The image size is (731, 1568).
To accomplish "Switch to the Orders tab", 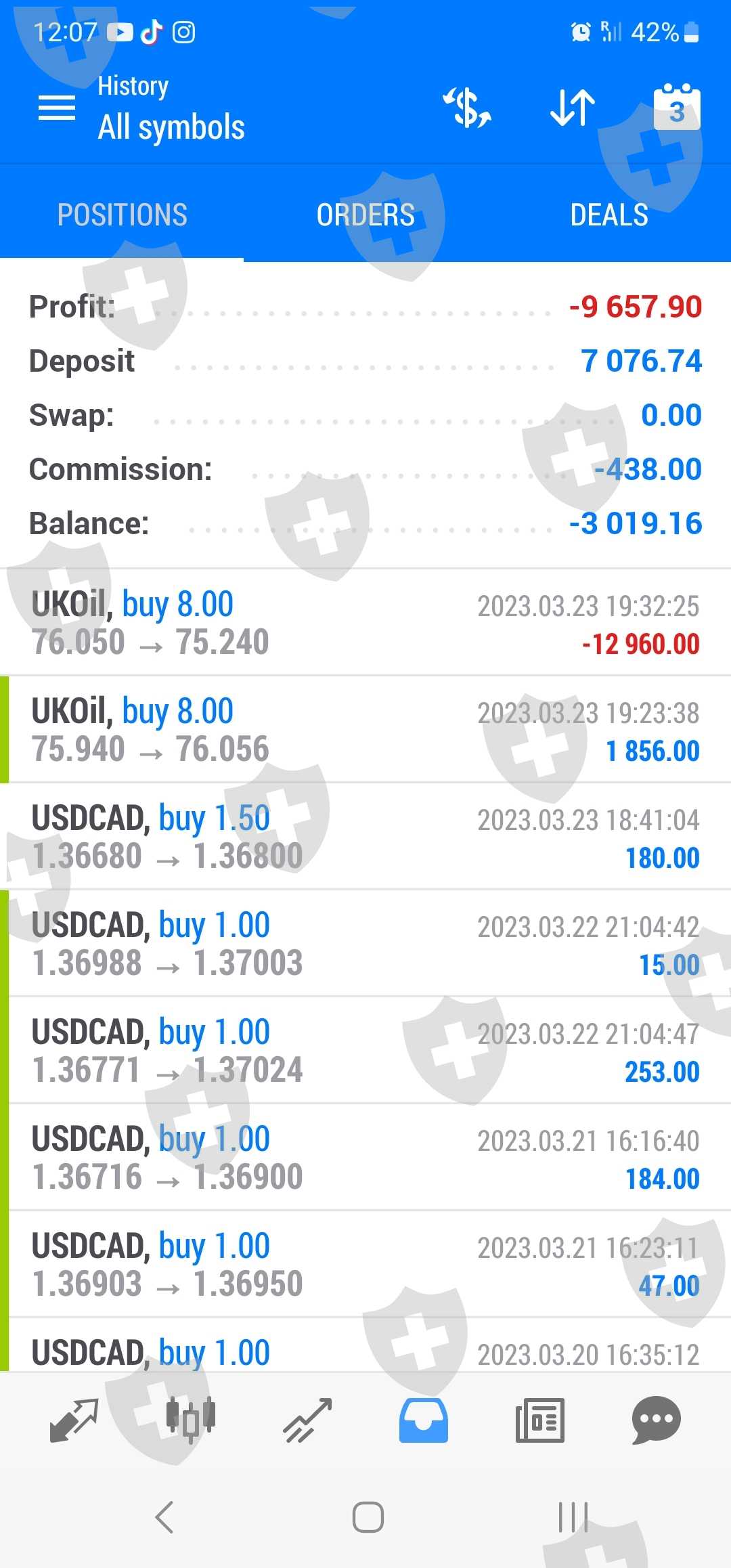I will [x=365, y=215].
